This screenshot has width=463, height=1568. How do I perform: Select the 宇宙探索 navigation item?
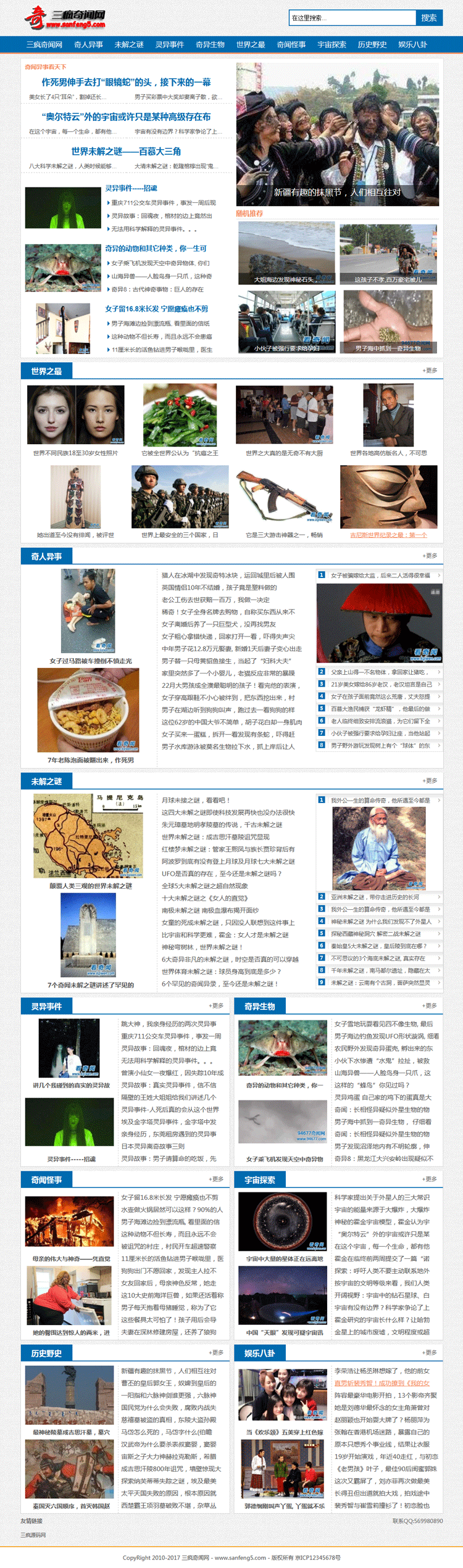332,44
